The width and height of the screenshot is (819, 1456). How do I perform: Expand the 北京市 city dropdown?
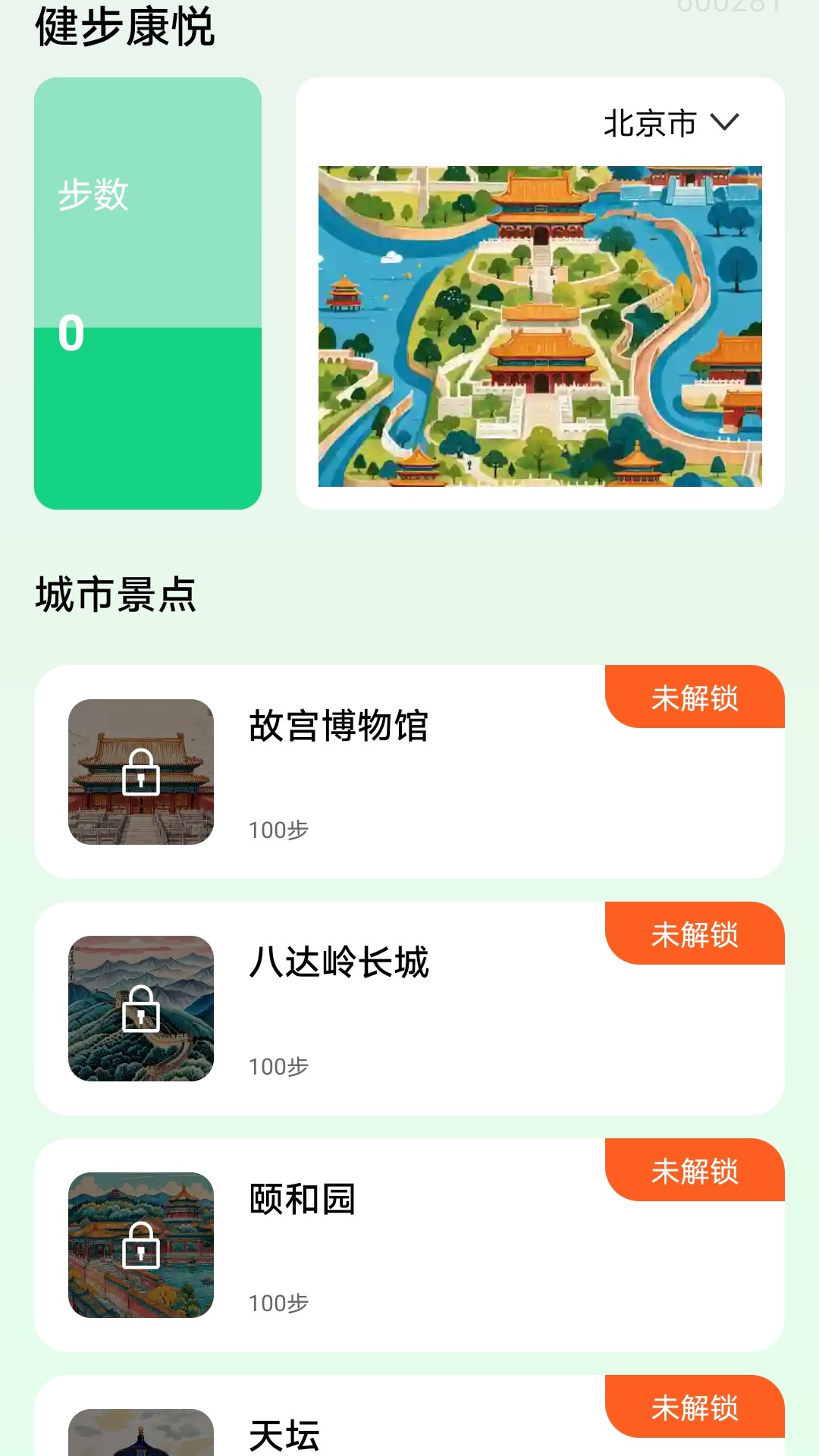tap(670, 124)
